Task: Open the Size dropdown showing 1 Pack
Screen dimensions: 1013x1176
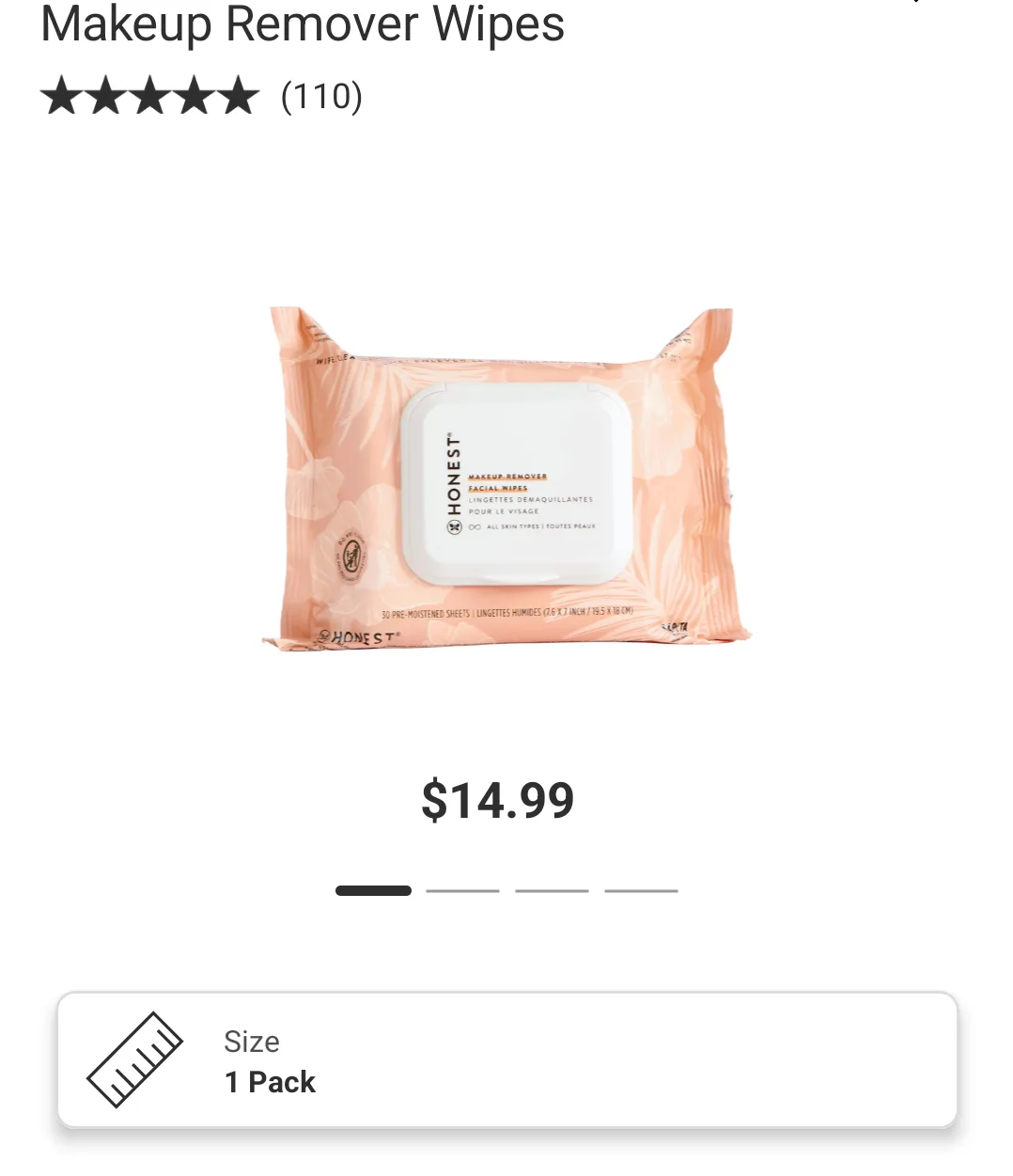Action: coord(507,1060)
